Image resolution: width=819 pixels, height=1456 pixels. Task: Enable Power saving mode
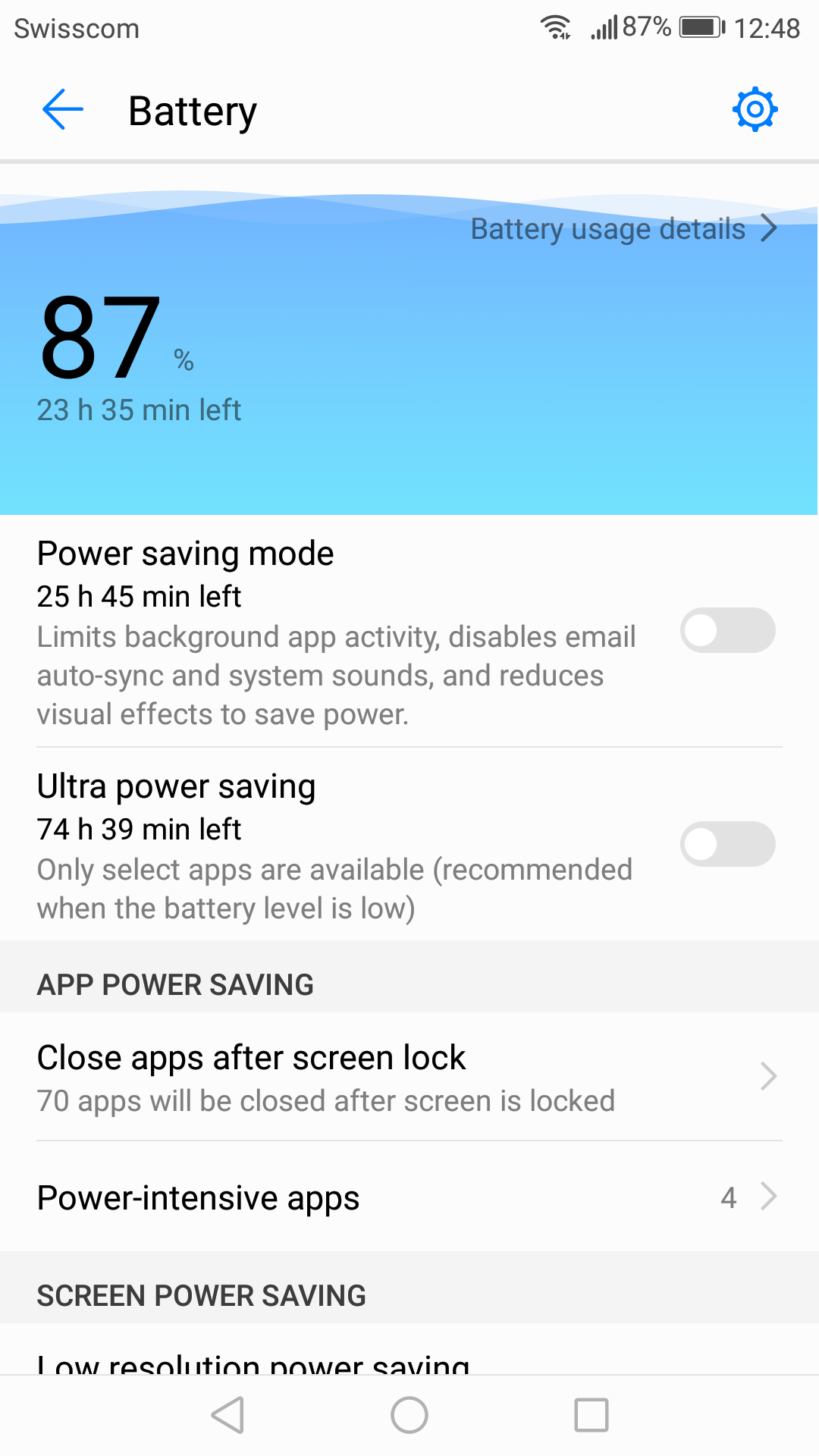pos(727,630)
